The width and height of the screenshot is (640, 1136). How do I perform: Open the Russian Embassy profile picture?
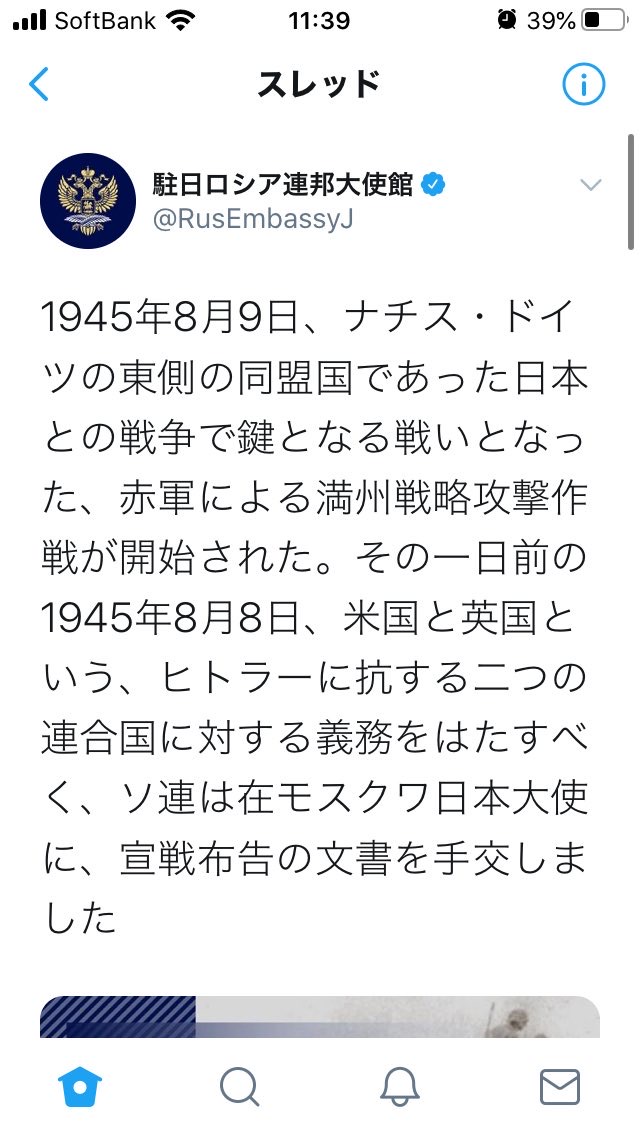click(x=88, y=201)
